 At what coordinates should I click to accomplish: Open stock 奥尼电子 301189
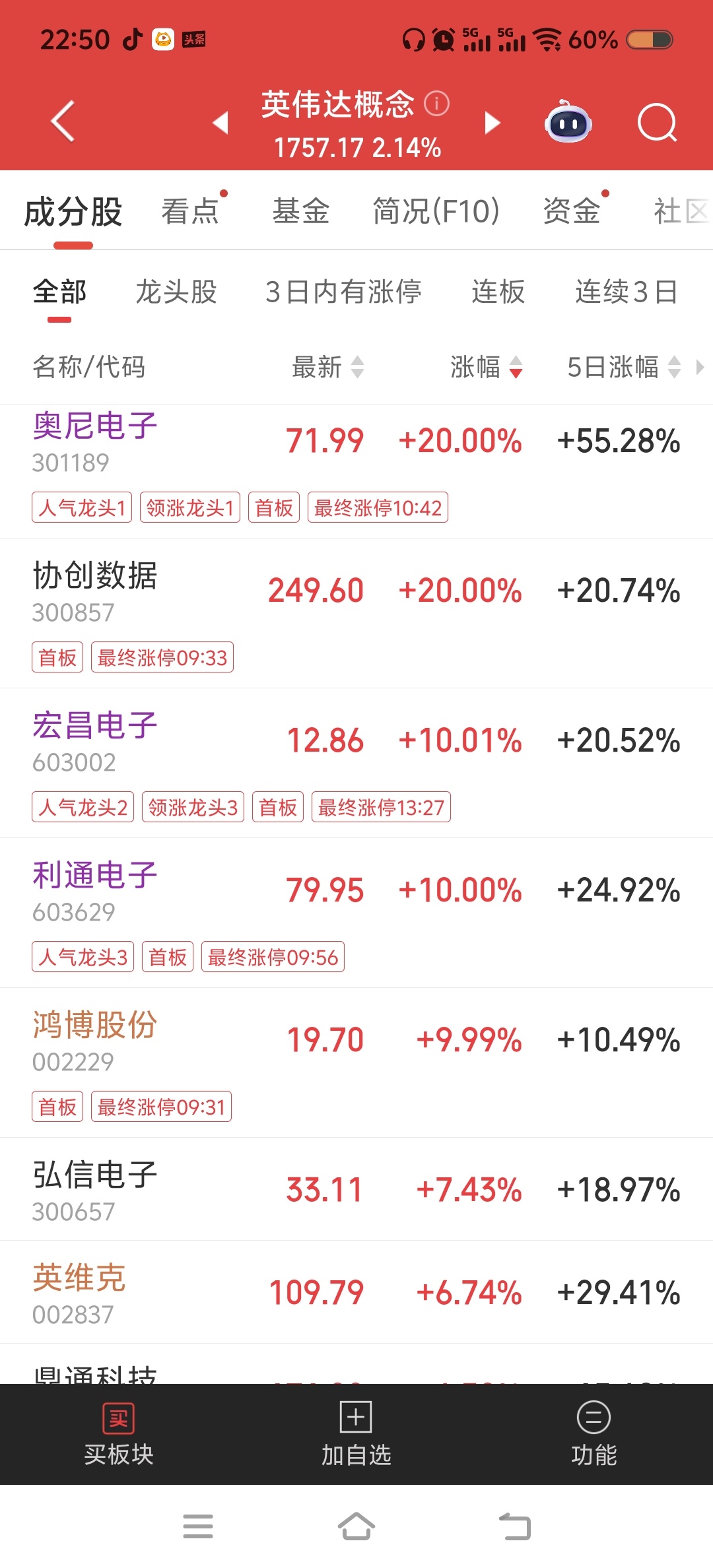pos(95,441)
